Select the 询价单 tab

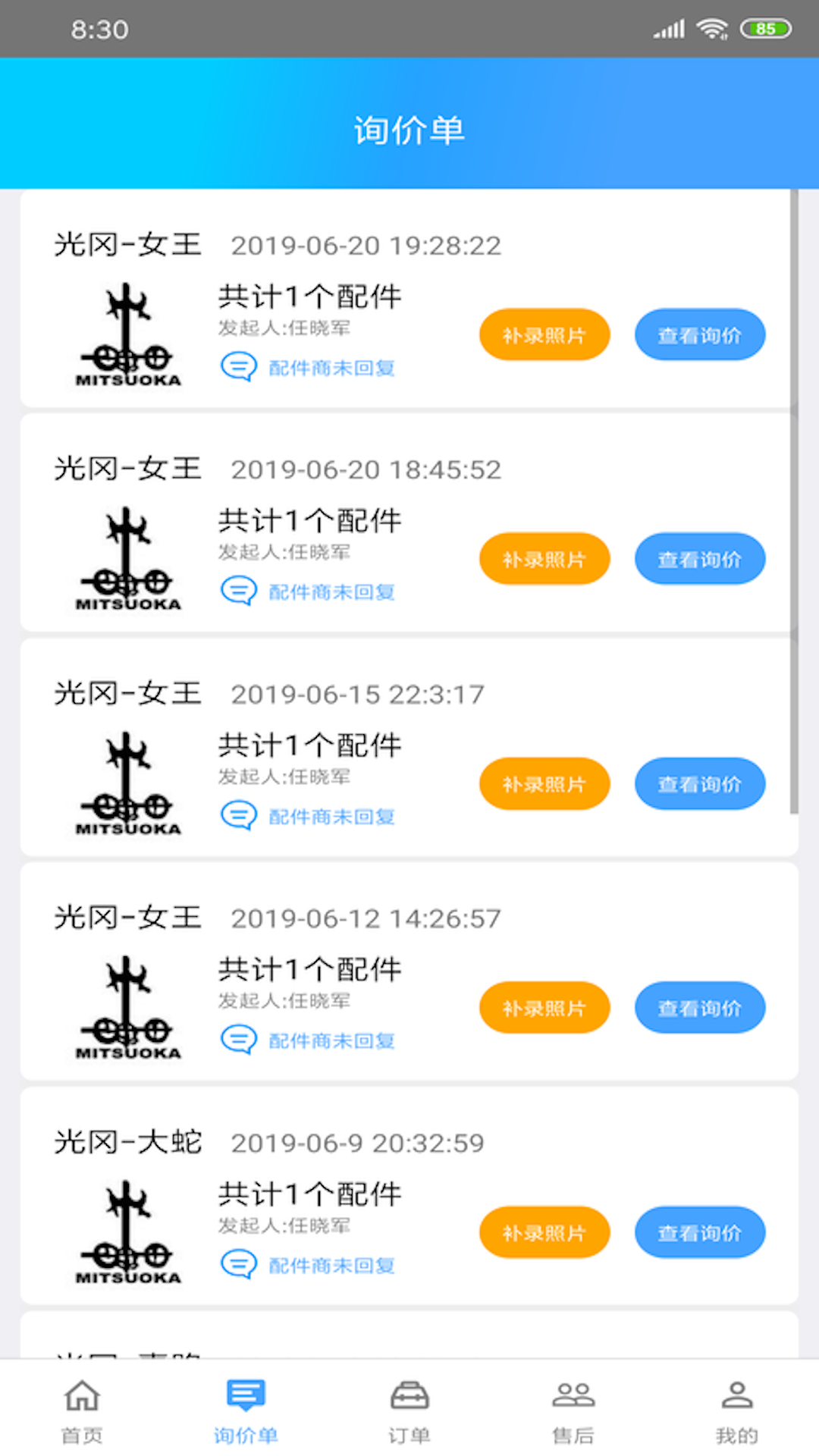[x=246, y=1409]
